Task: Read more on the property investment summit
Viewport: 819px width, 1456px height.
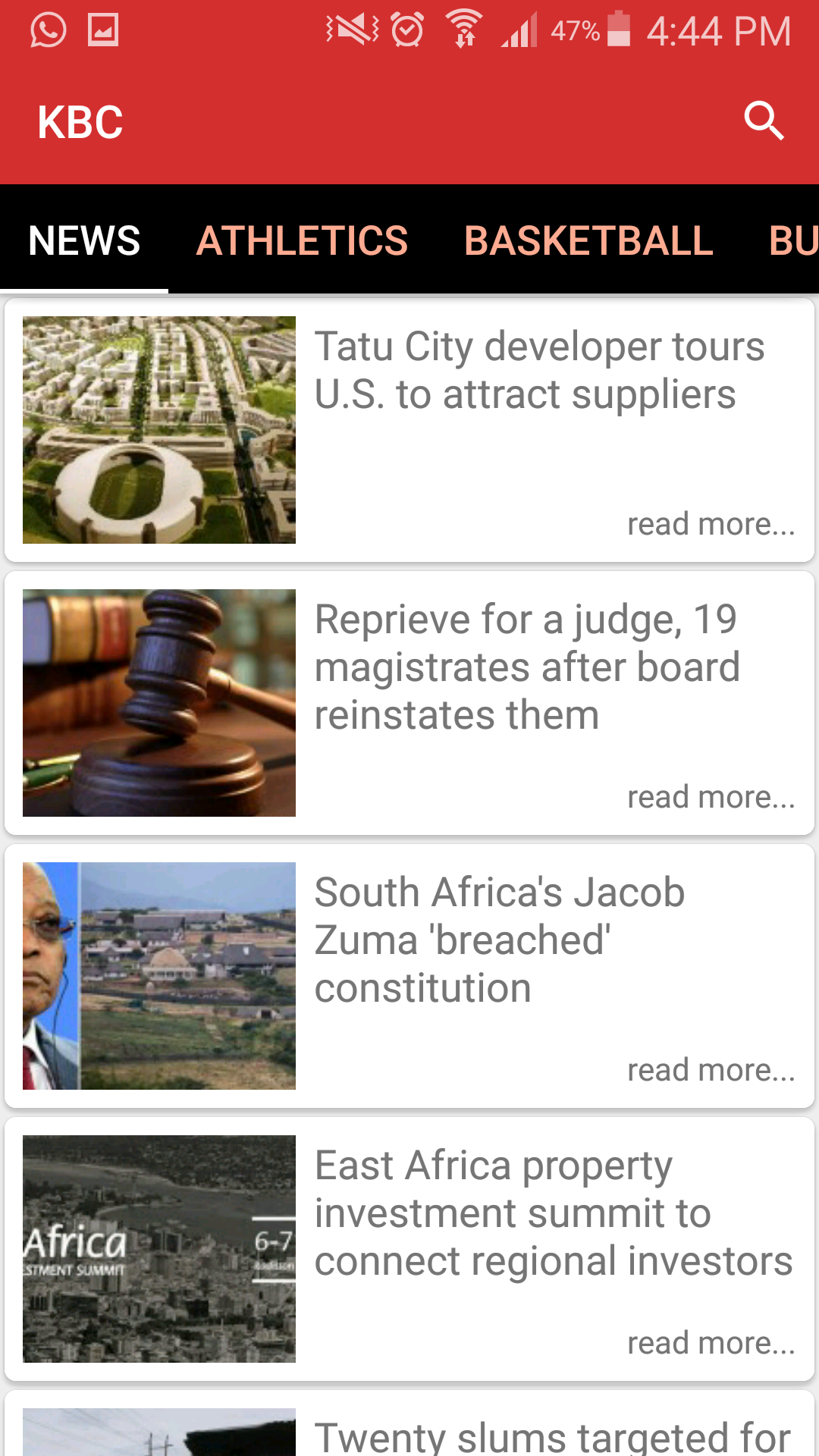Action: click(711, 1343)
